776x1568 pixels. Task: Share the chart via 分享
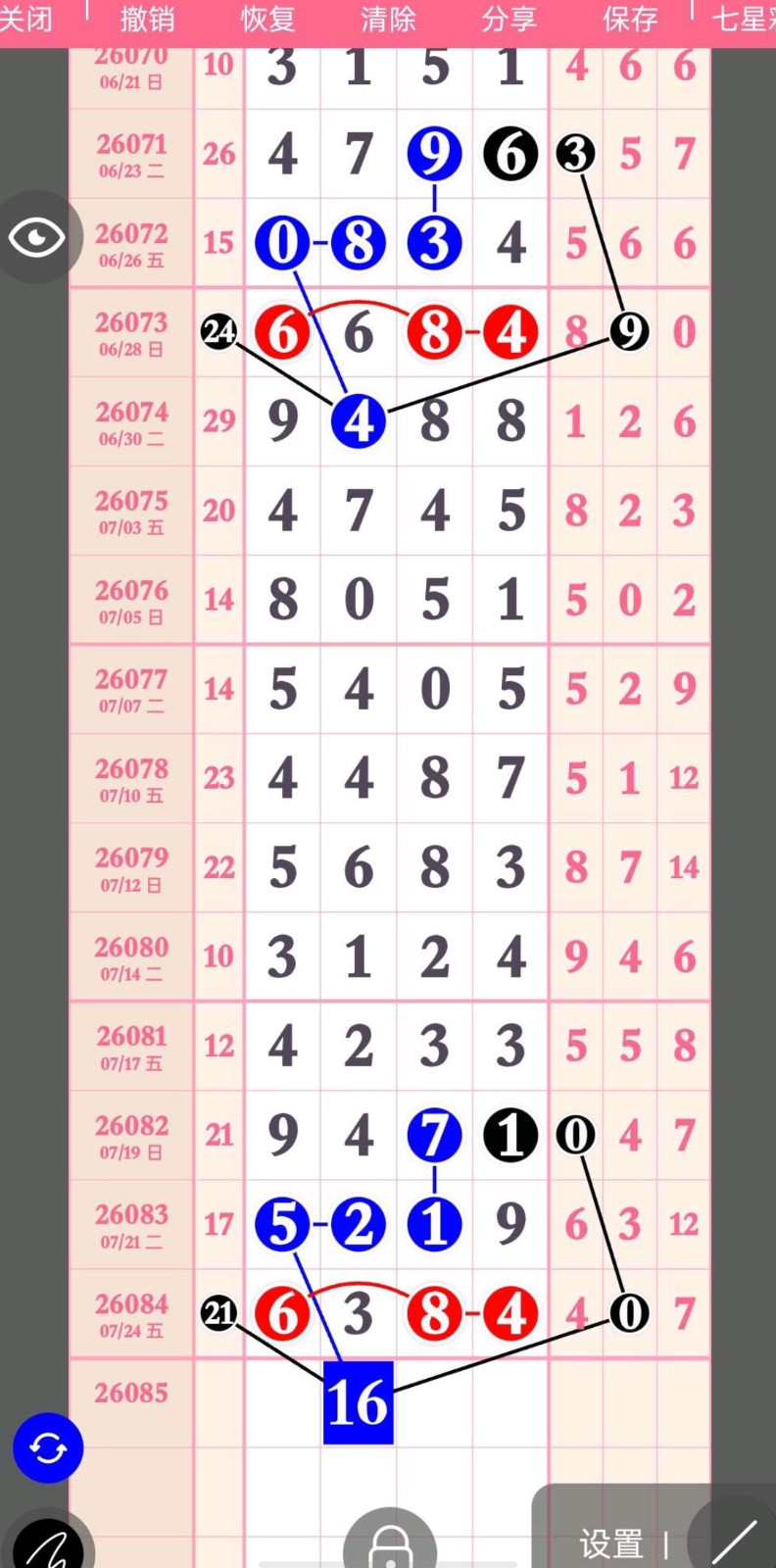(x=509, y=19)
